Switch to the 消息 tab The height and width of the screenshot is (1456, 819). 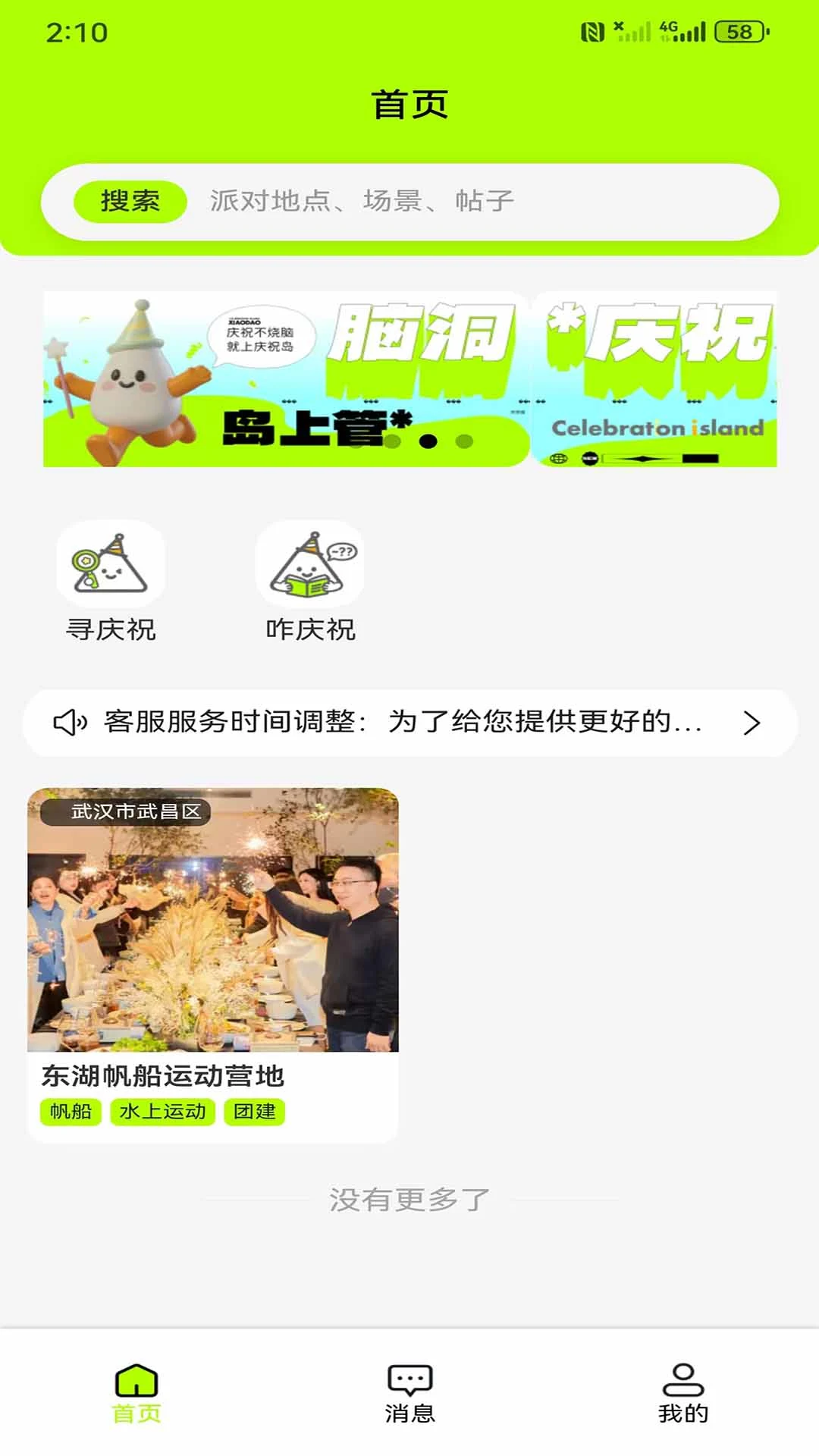click(409, 1392)
